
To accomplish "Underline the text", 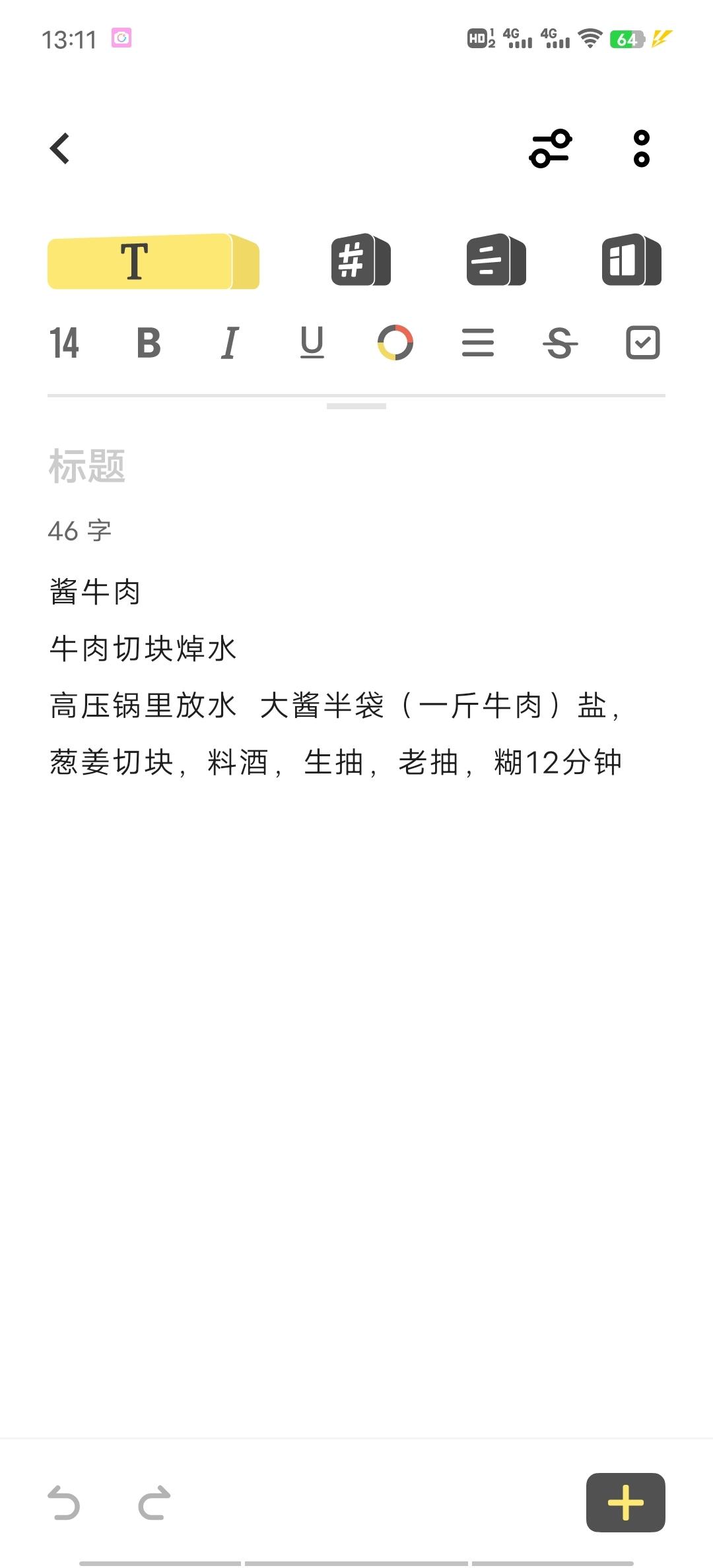I will 312,343.
